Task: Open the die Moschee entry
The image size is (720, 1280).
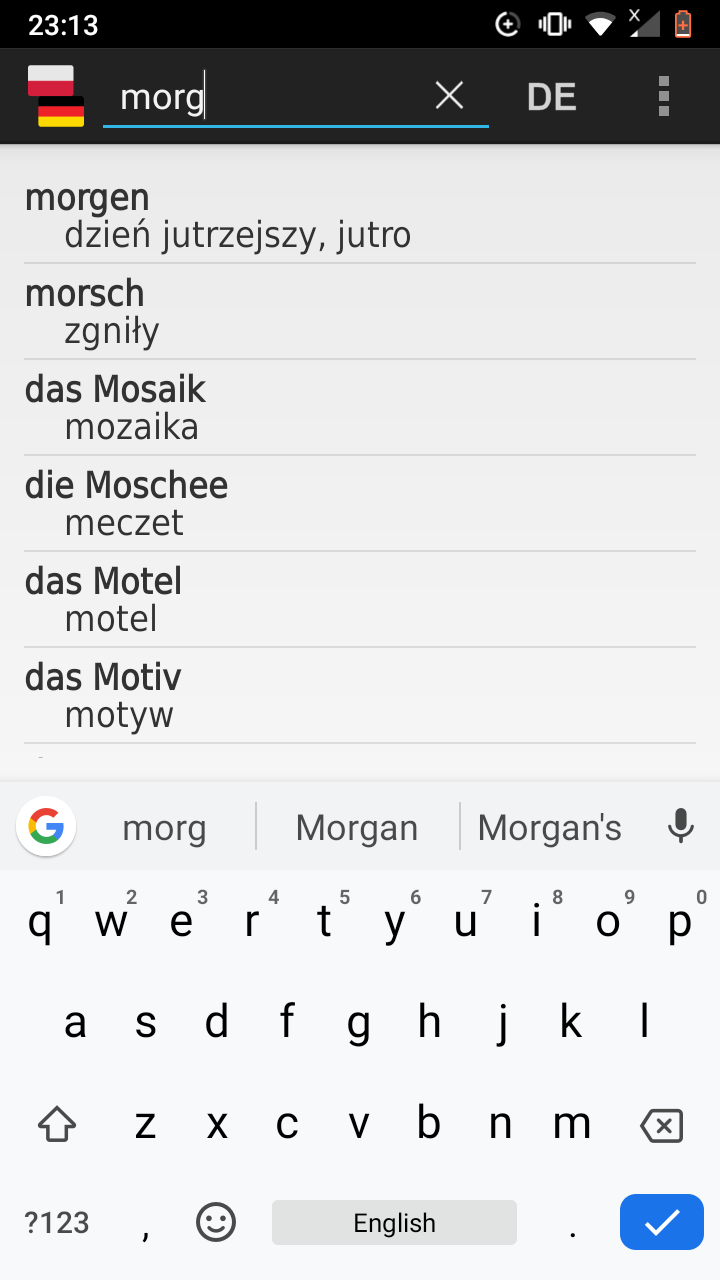Action: [x=360, y=504]
